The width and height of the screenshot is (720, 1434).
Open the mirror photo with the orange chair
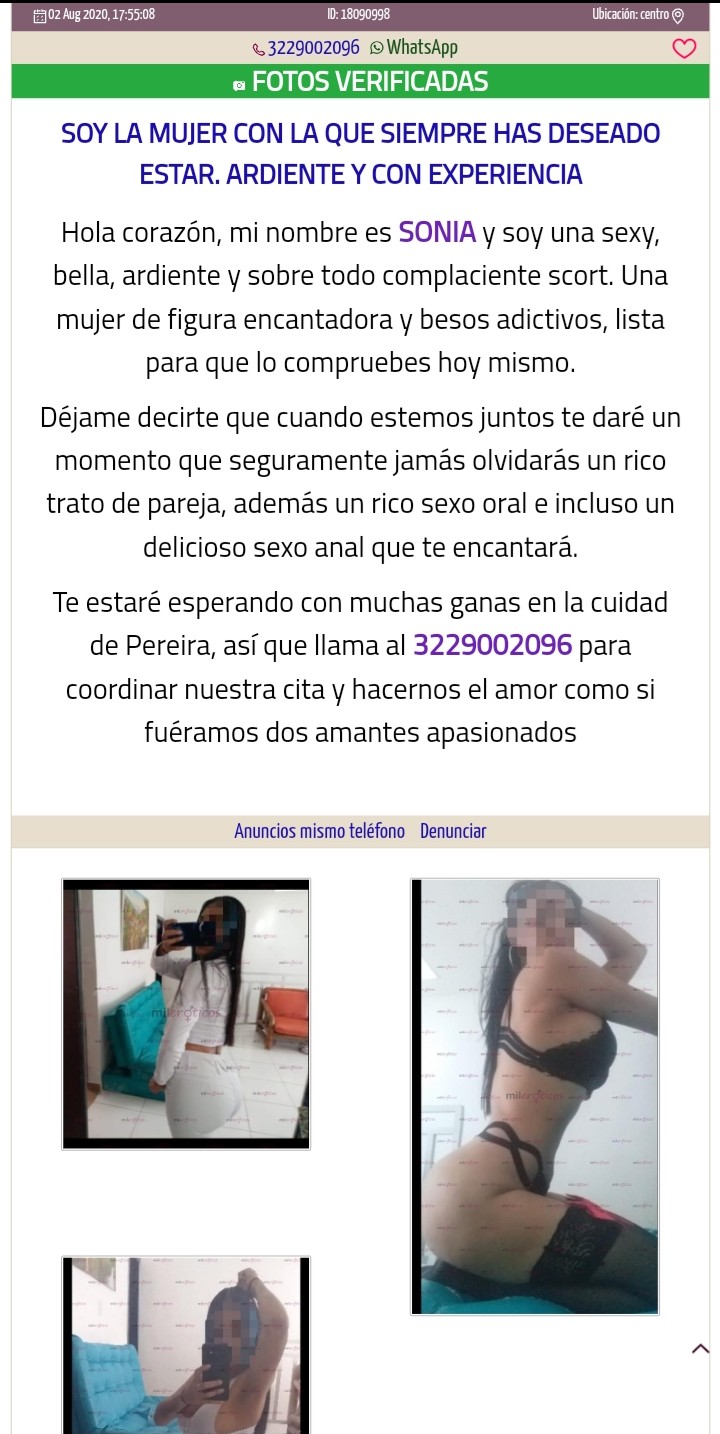(x=186, y=1013)
